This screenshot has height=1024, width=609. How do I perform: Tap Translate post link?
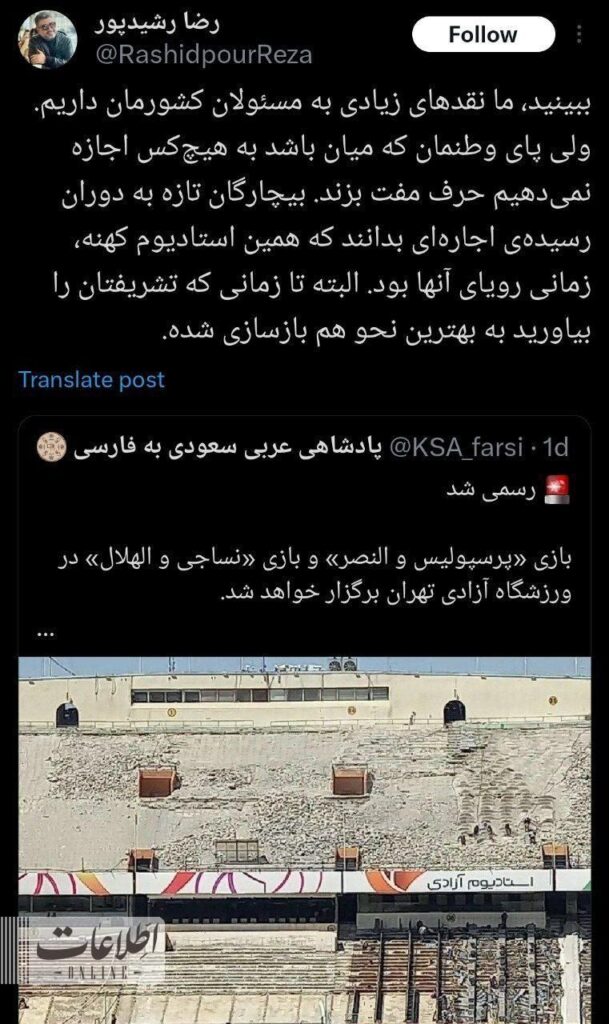click(91, 380)
